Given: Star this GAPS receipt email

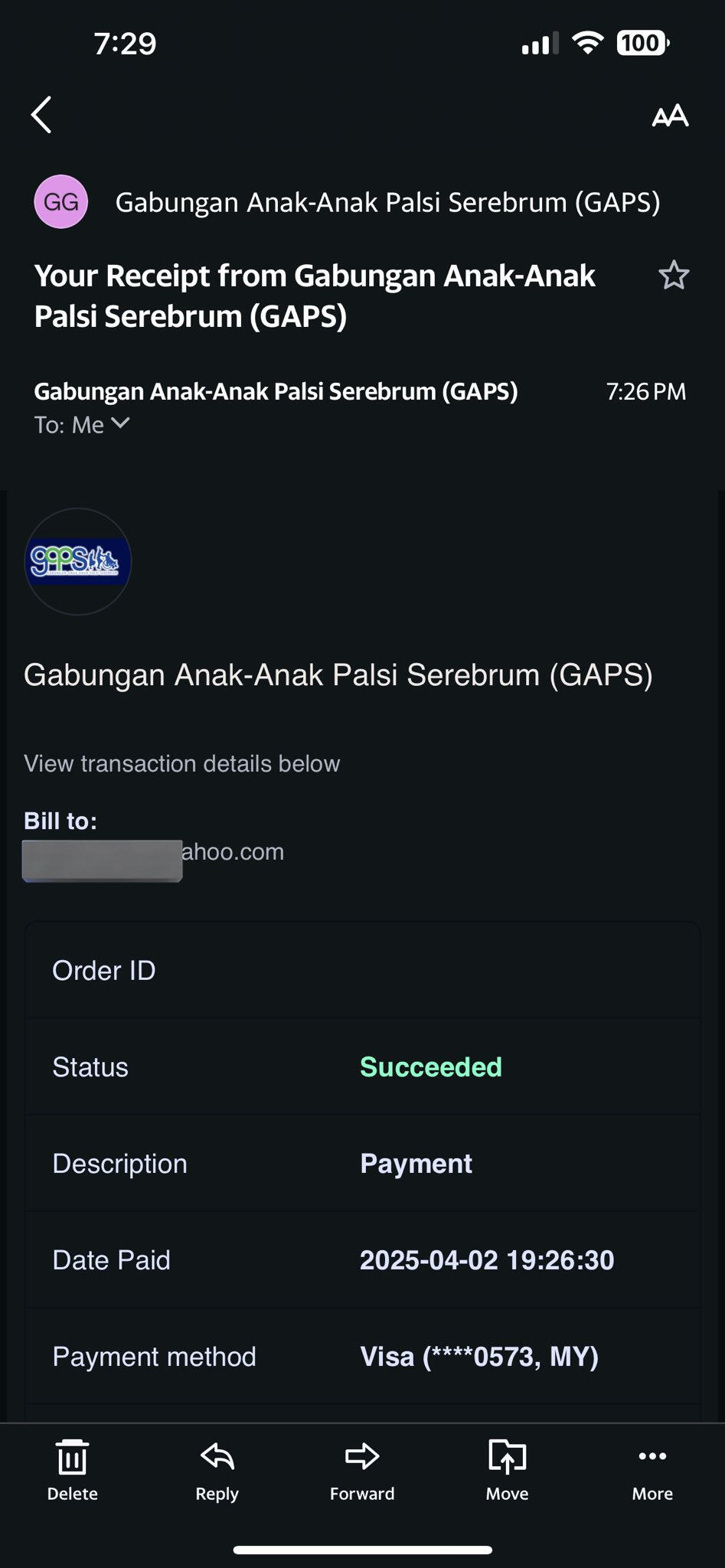Looking at the screenshot, I should click(674, 276).
